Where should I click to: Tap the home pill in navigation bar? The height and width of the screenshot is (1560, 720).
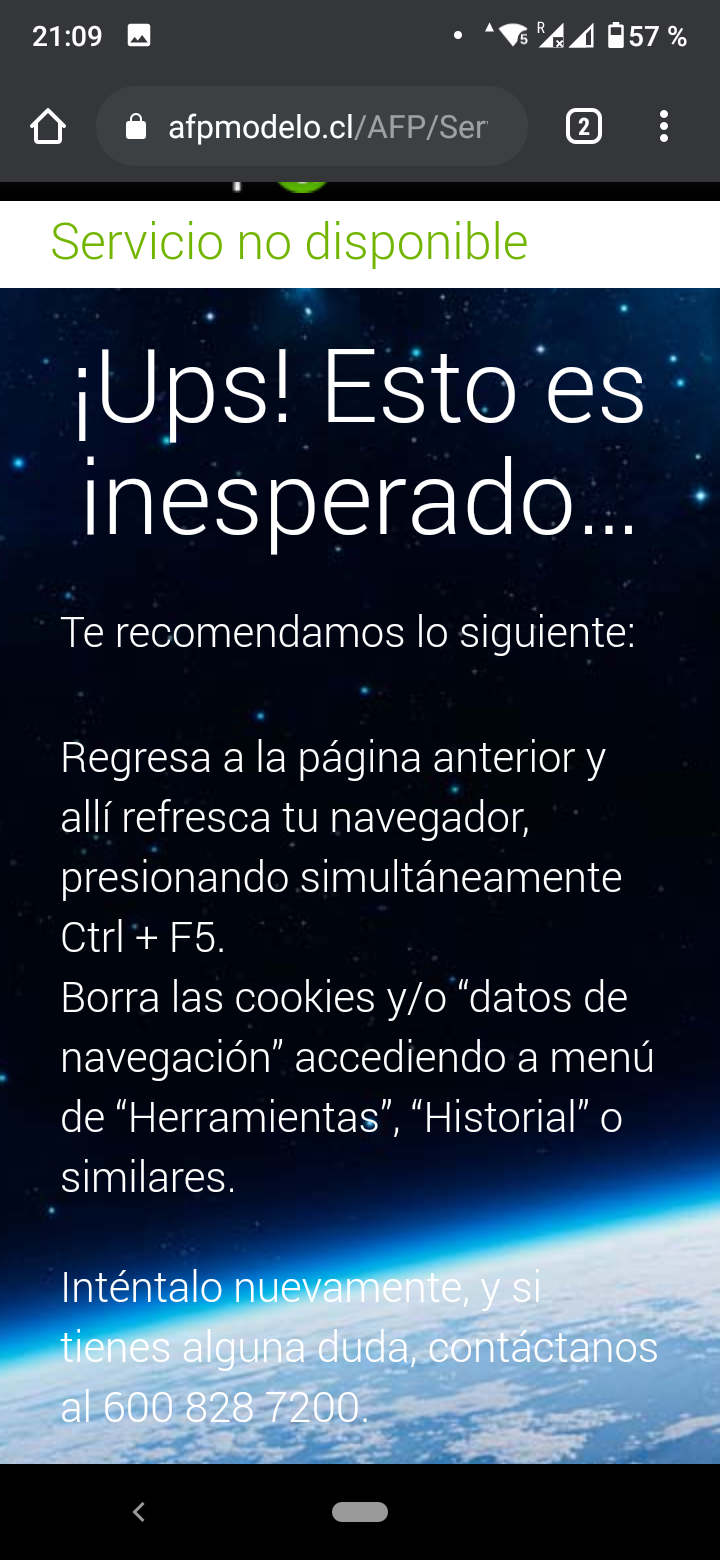point(360,1512)
